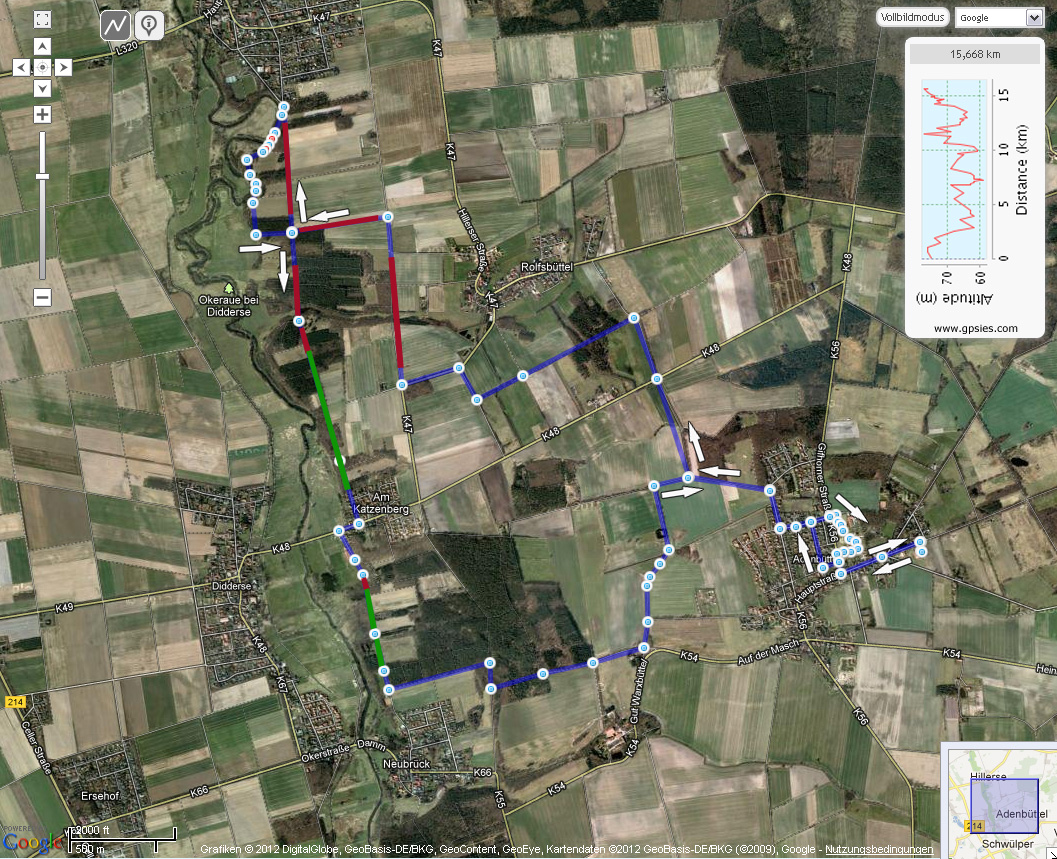Open the www.gpsies.com link
Viewport: 1057px width, 859px height.
[x=975, y=328]
